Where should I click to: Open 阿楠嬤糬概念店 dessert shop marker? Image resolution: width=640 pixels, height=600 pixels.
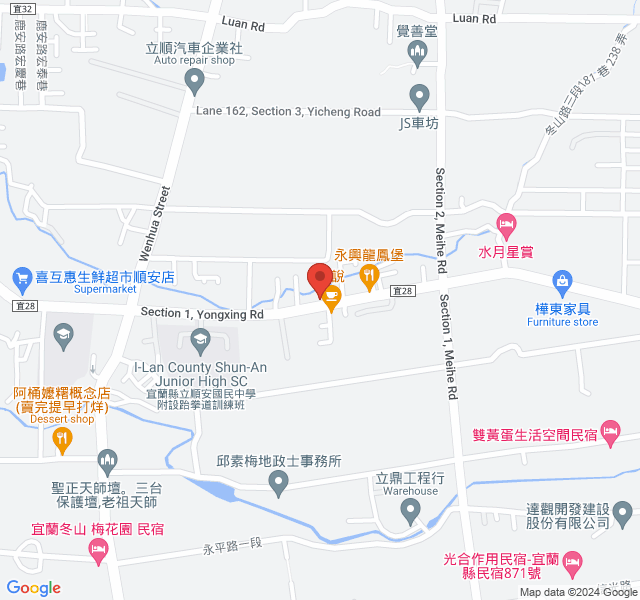tap(62, 437)
